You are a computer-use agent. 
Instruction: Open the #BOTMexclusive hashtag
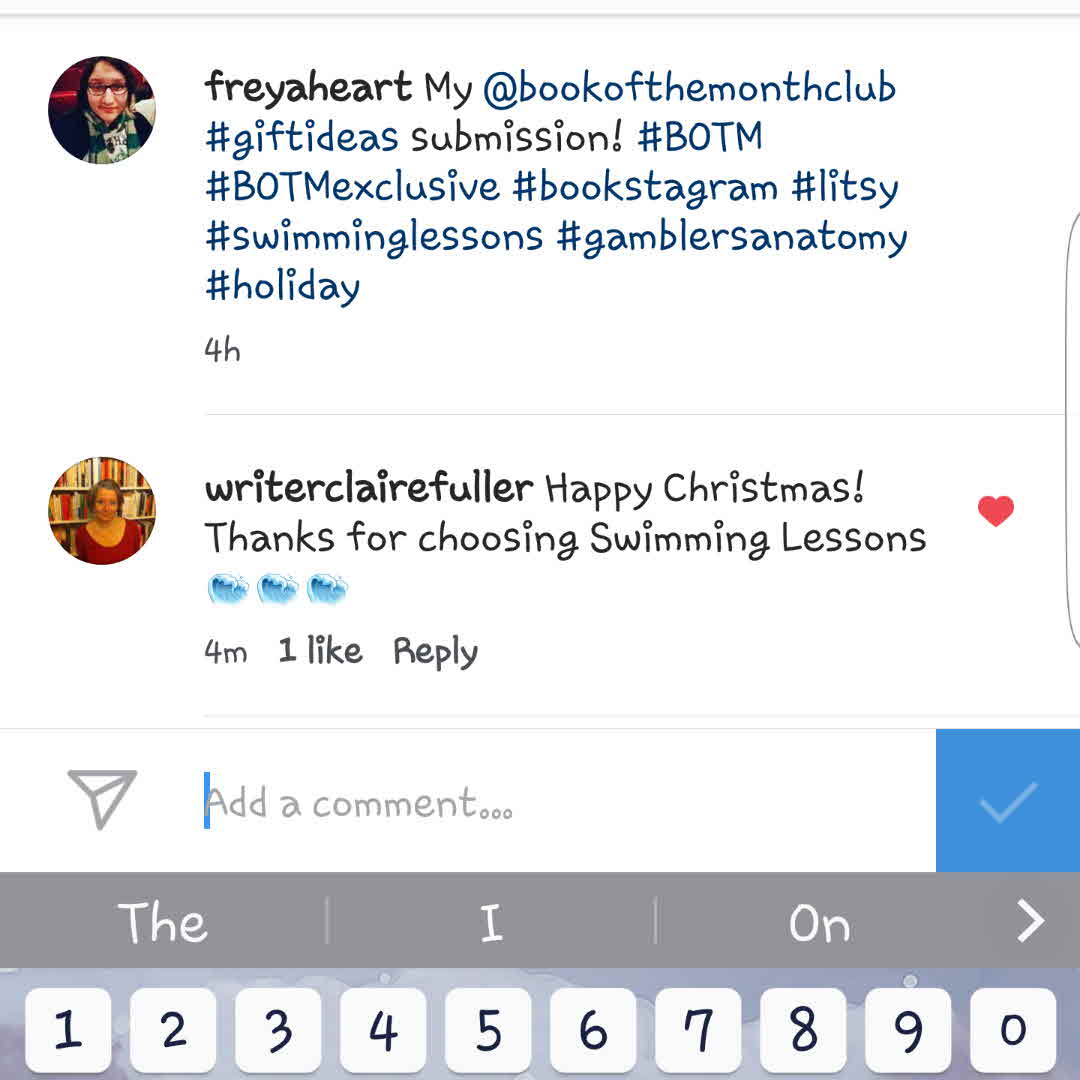pyautogui.click(x=352, y=187)
